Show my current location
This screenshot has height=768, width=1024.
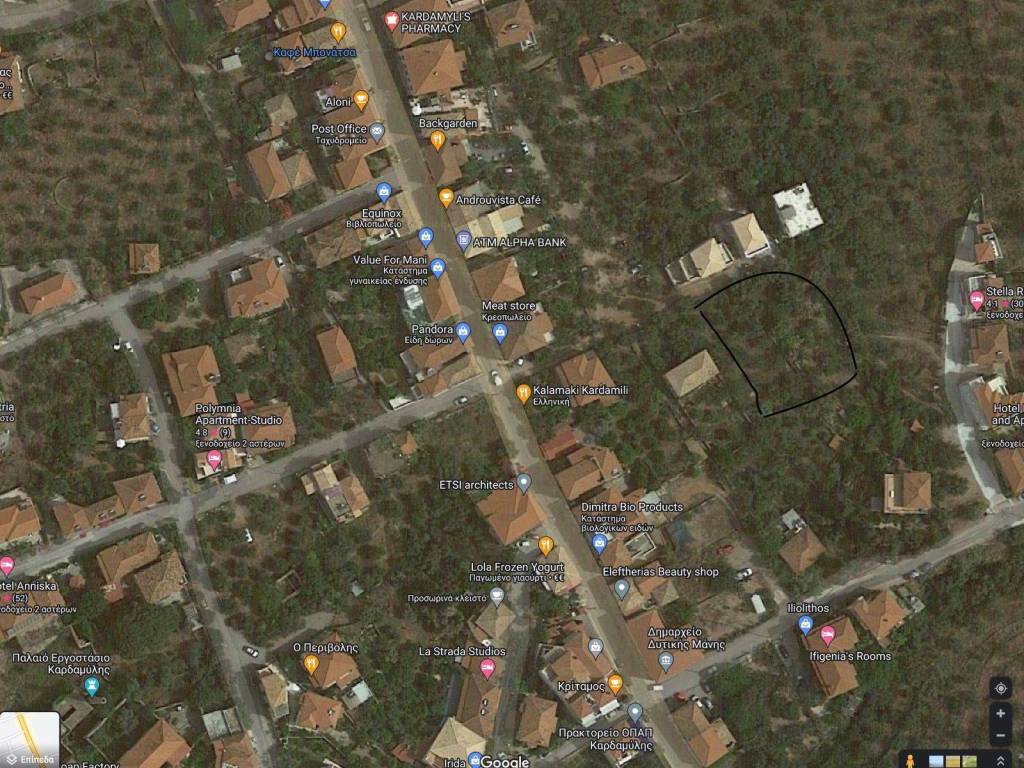click(x=1001, y=688)
